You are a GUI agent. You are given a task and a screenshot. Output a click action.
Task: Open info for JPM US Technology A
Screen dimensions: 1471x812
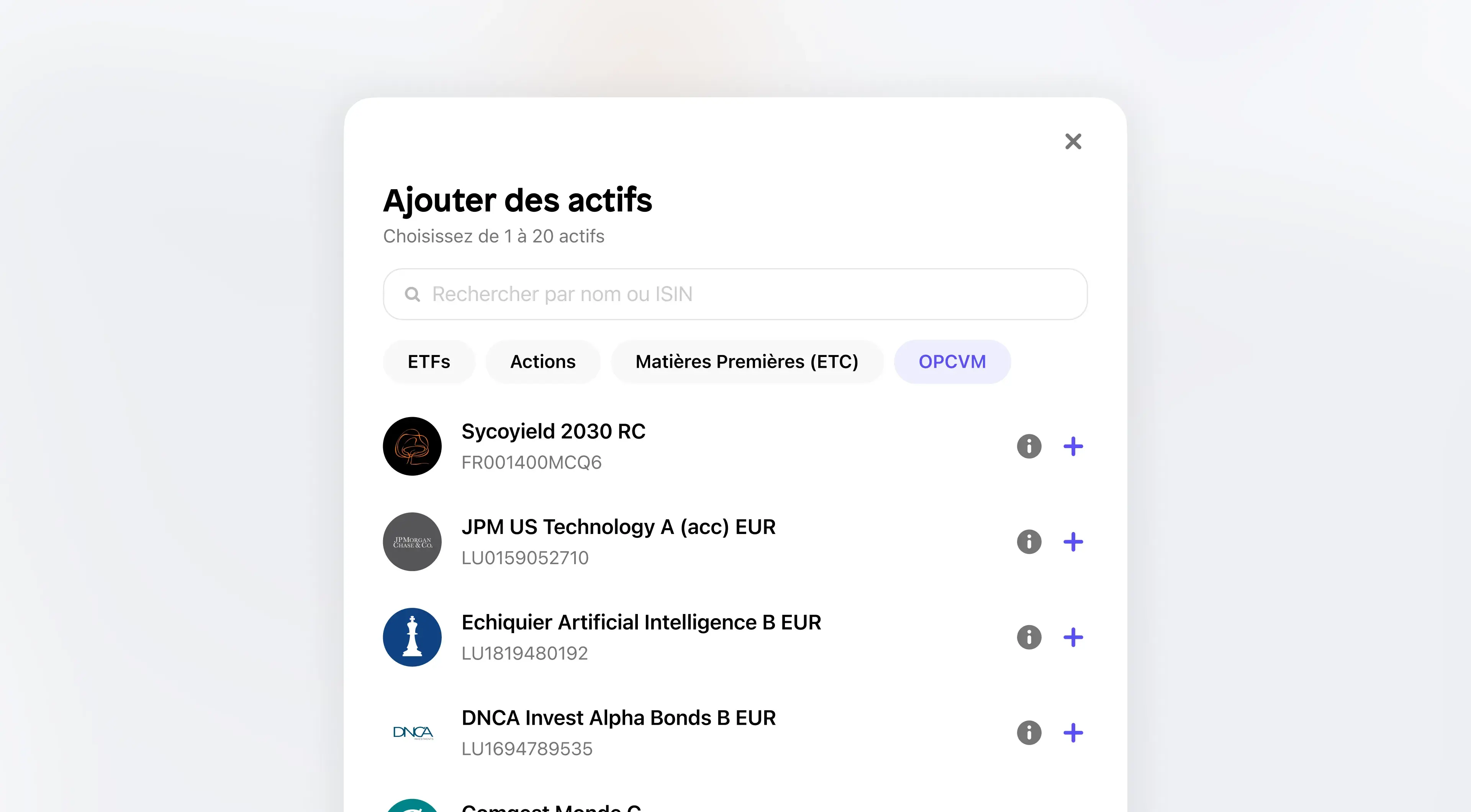click(1029, 542)
